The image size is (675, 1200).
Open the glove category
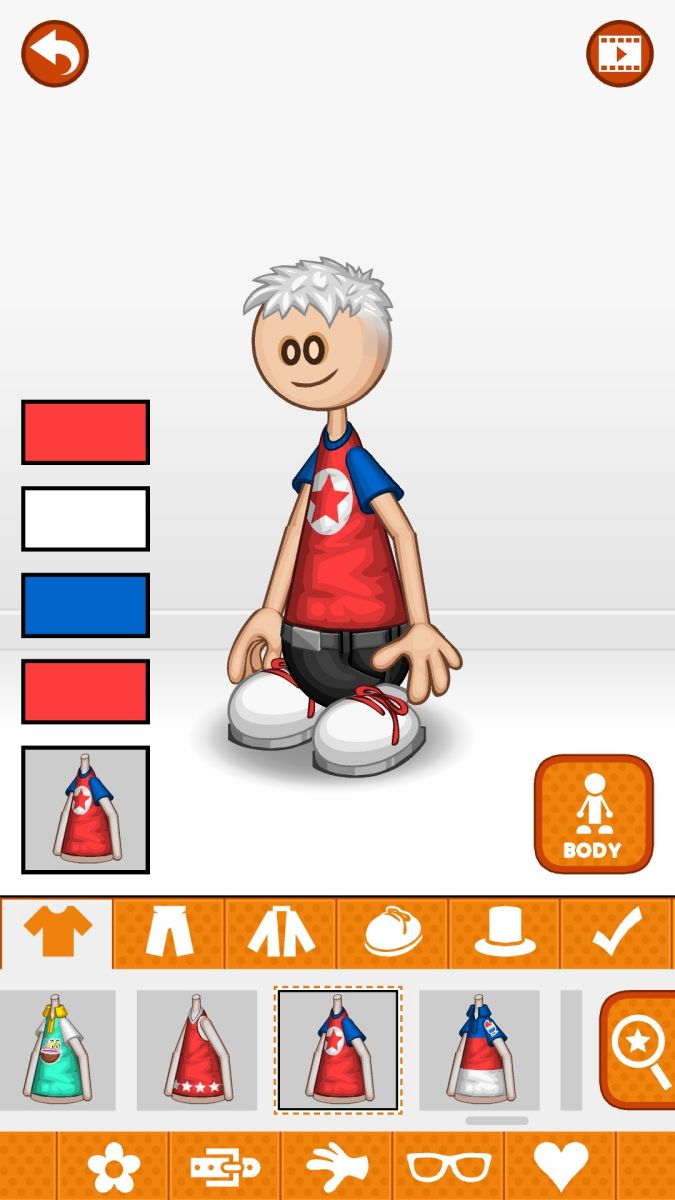[337, 1167]
